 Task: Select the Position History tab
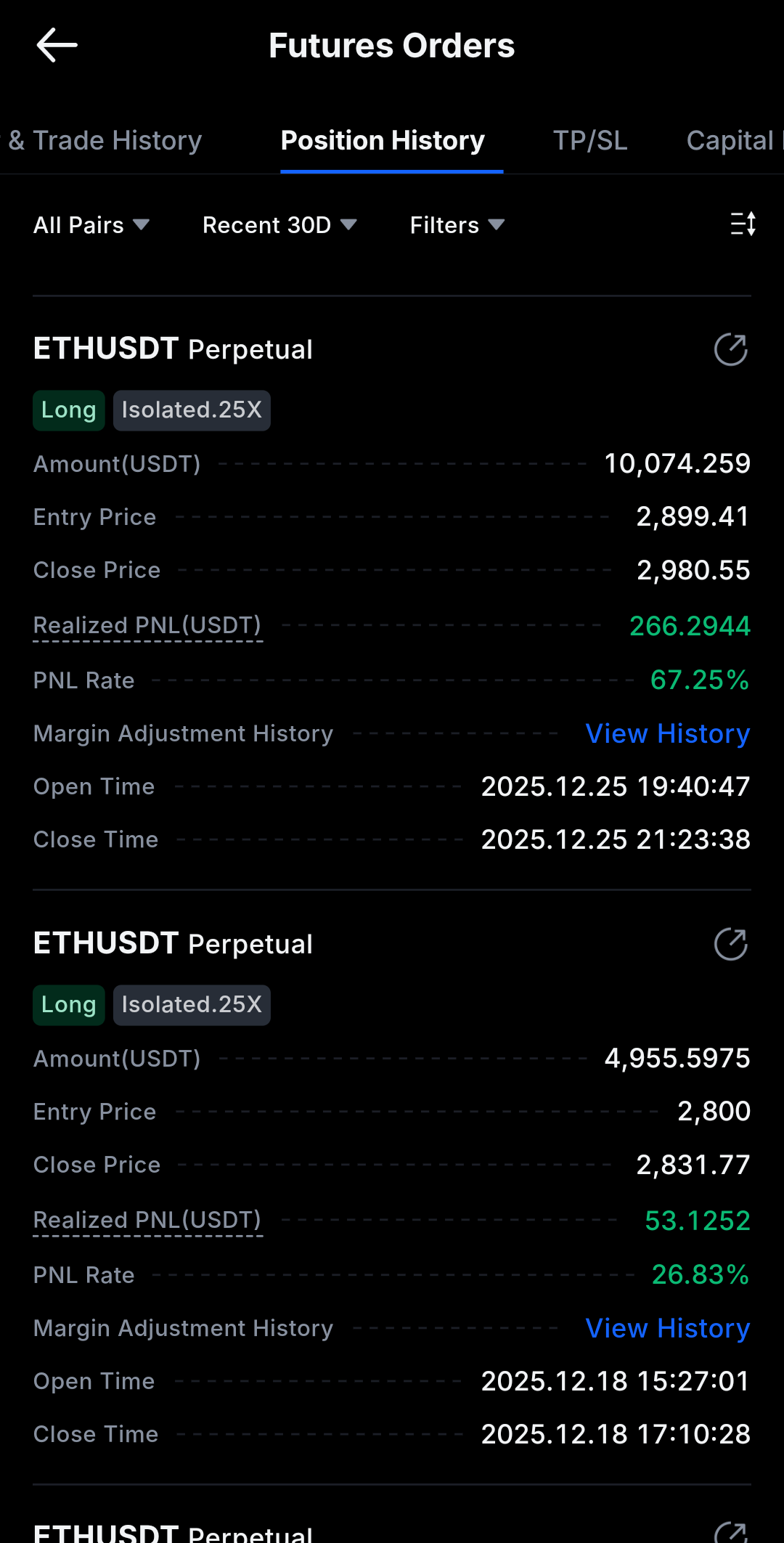click(x=383, y=140)
